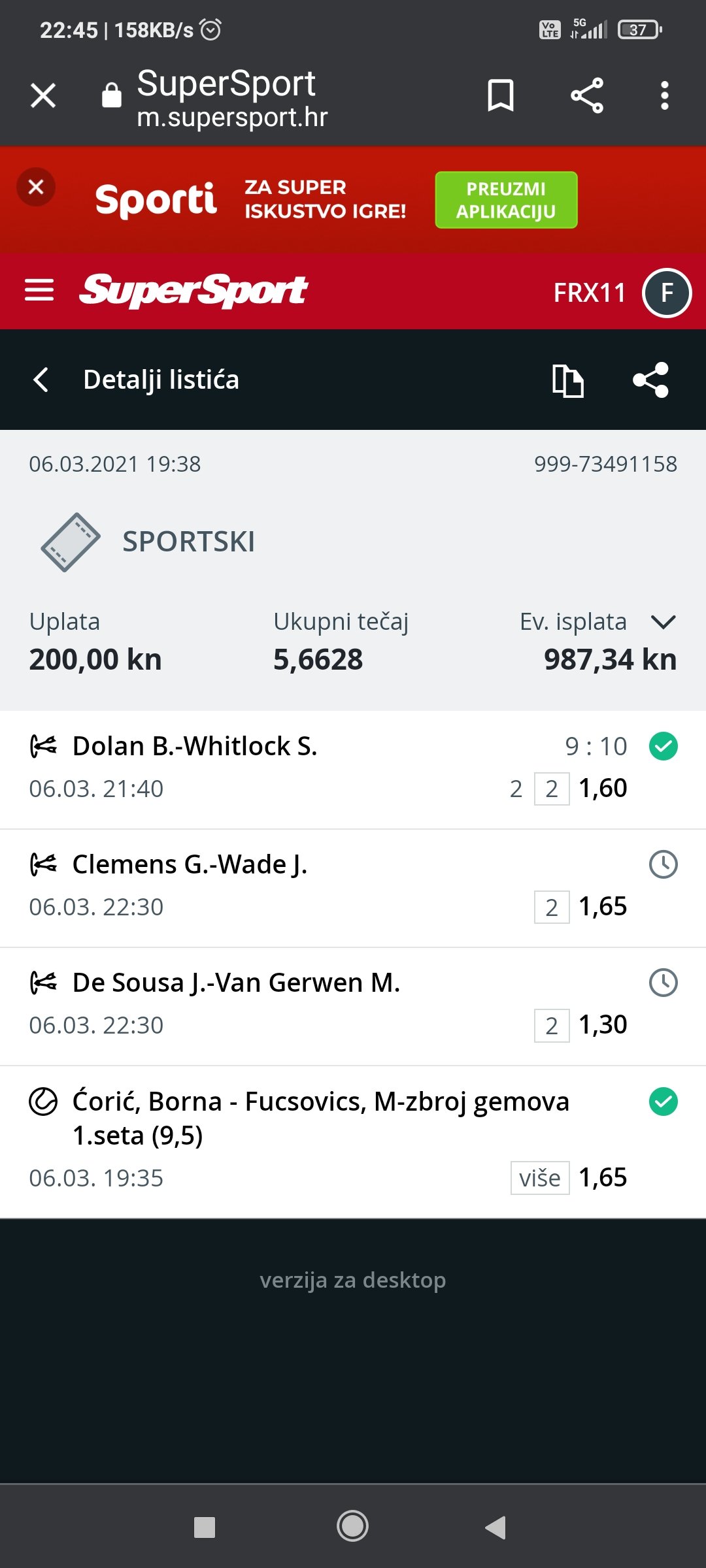The image size is (706, 1568).
Task: Copy the betting ticket
Action: (567, 380)
